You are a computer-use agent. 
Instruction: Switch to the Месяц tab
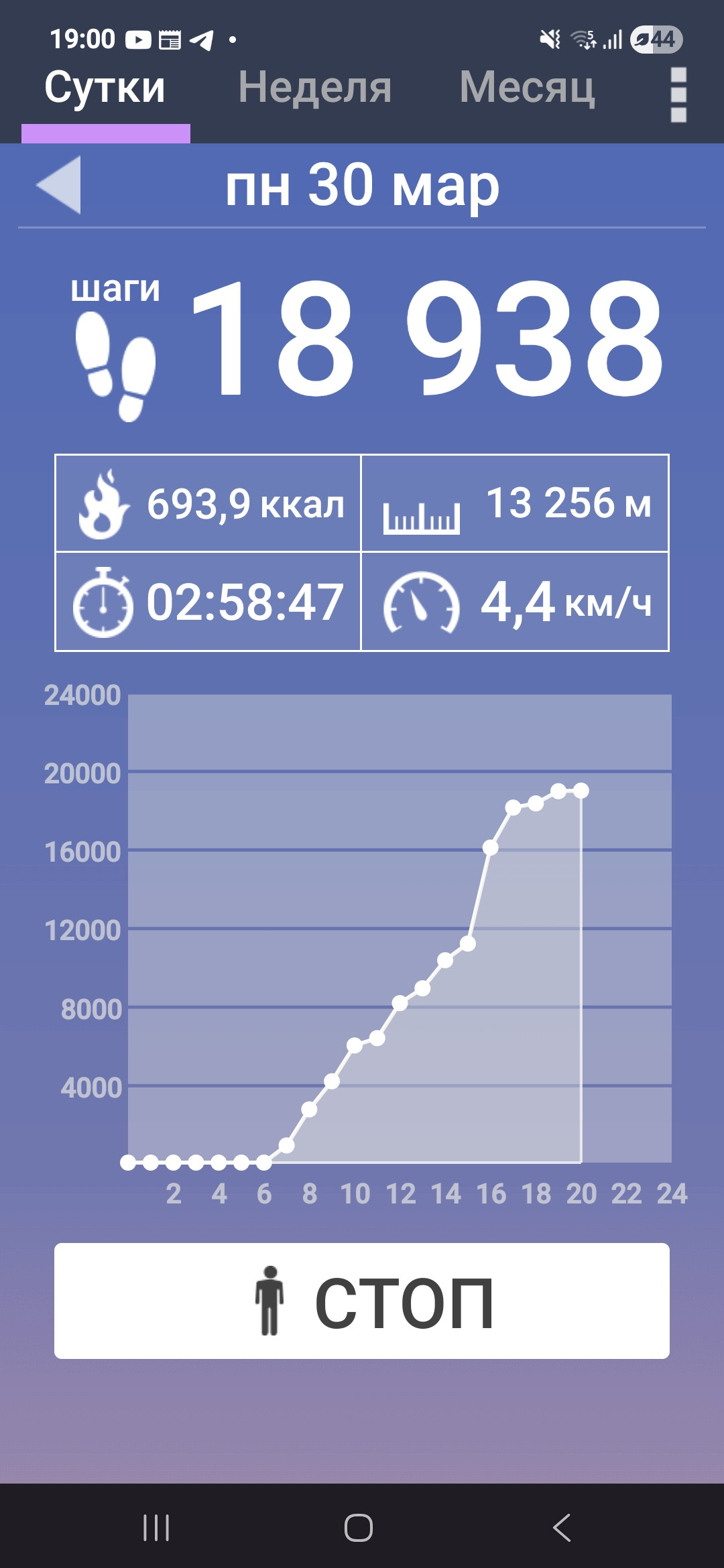(527, 88)
